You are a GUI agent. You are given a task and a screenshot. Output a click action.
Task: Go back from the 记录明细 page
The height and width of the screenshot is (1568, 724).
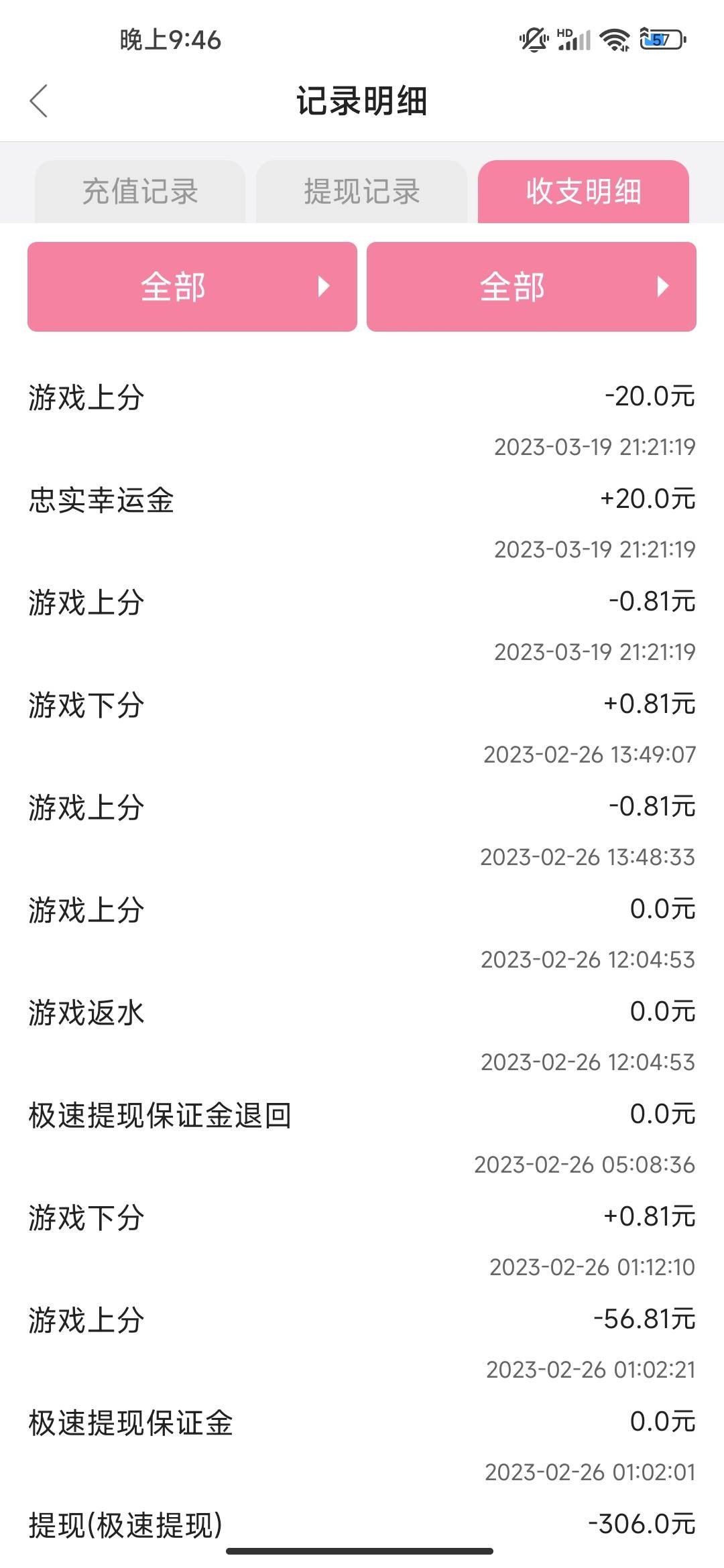click(x=39, y=101)
